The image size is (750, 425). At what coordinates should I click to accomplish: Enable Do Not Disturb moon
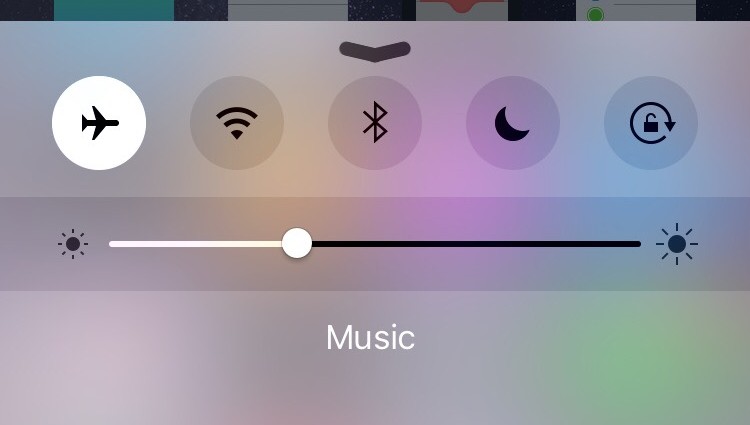(x=513, y=123)
